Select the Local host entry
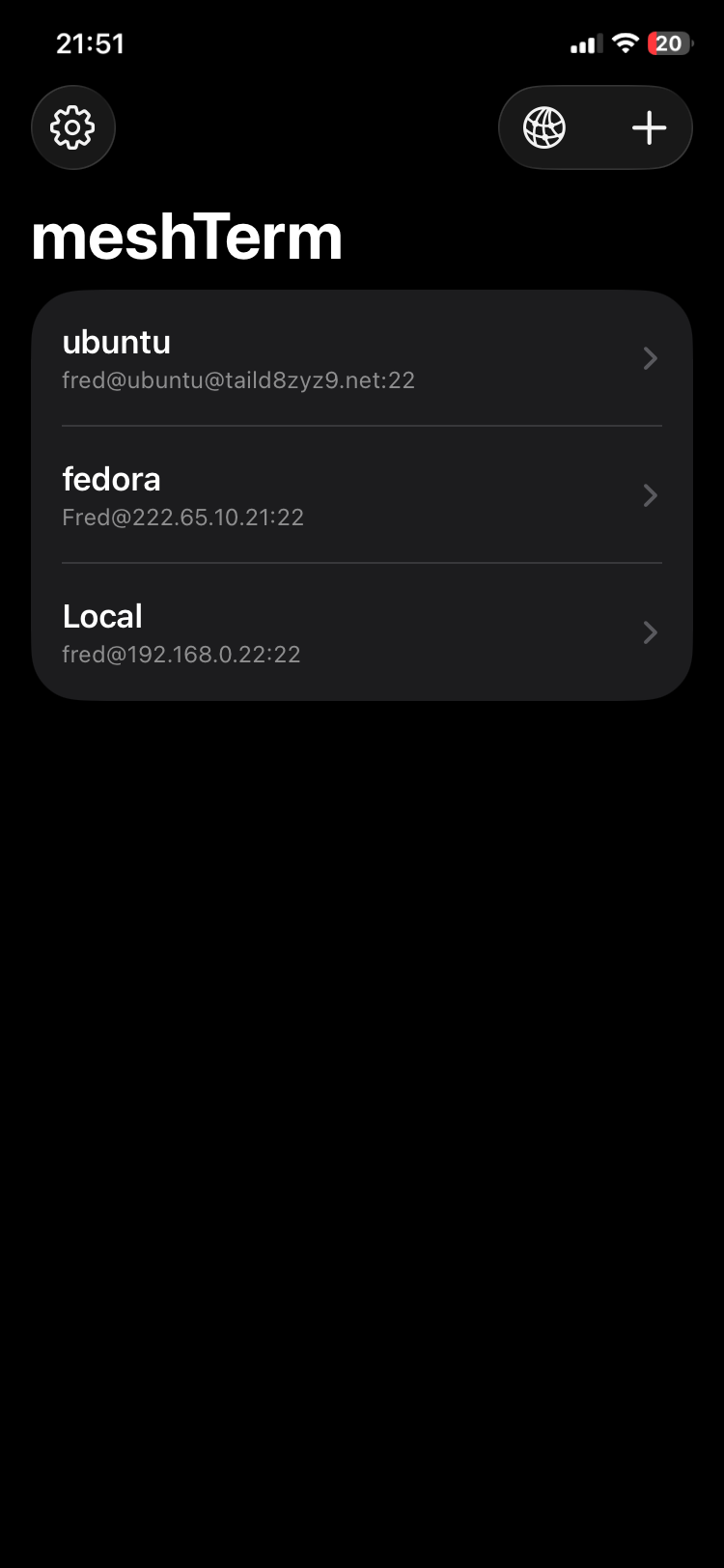The image size is (724, 1568). [x=361, y=633]
